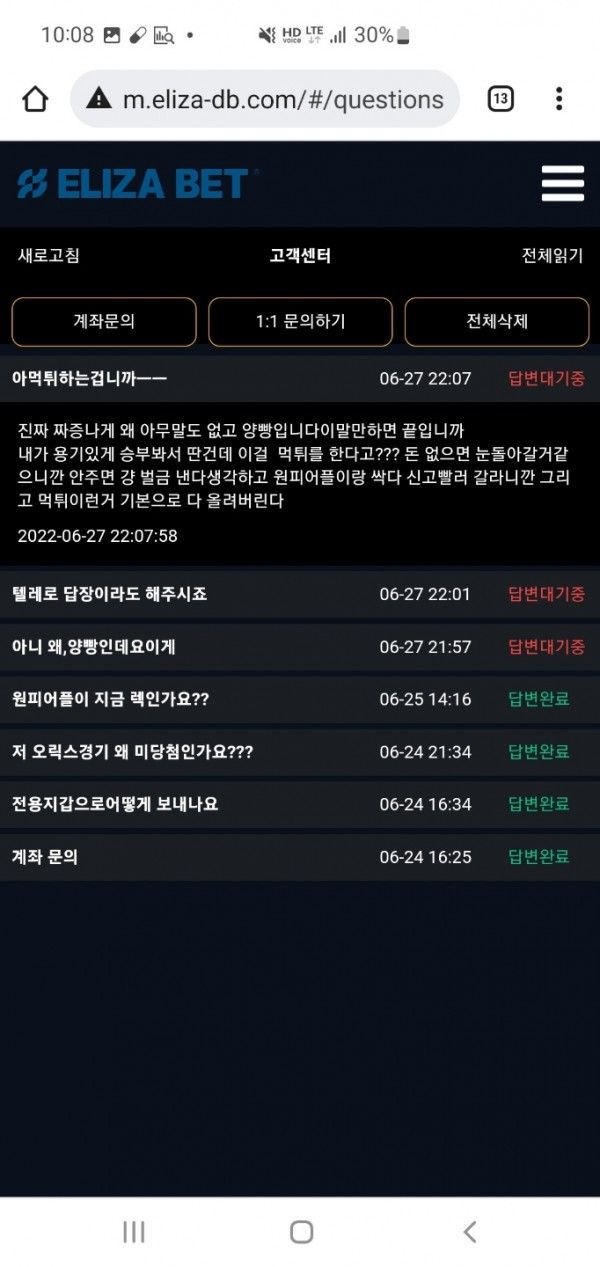Image resolution: width=600 pixels, height=1267 pixels.
Task: Select the 계좌문의 button
Action: click(x=104, y=322)
